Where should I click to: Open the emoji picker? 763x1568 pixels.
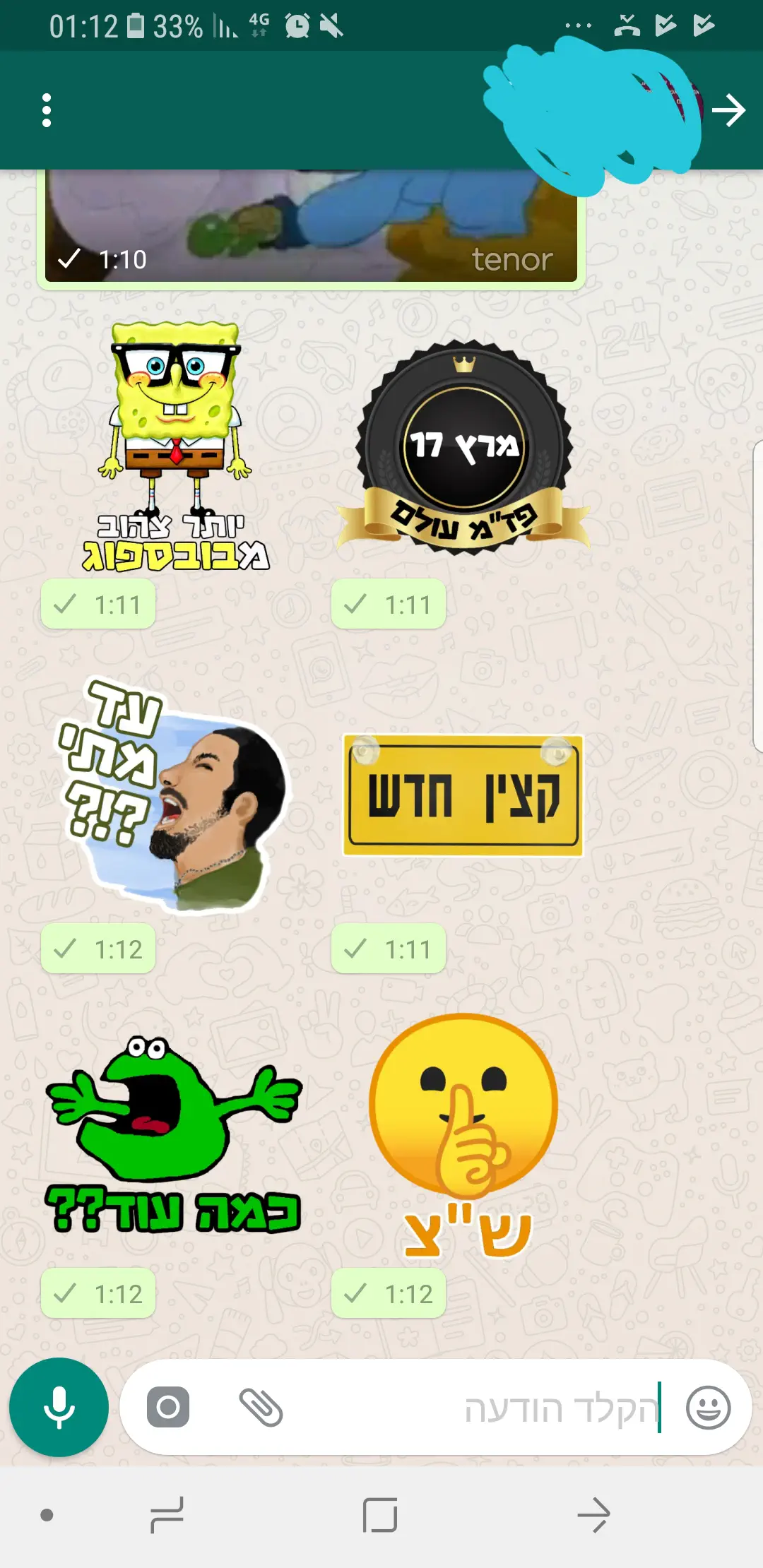pyautogui.click(x=708, y=1407)
